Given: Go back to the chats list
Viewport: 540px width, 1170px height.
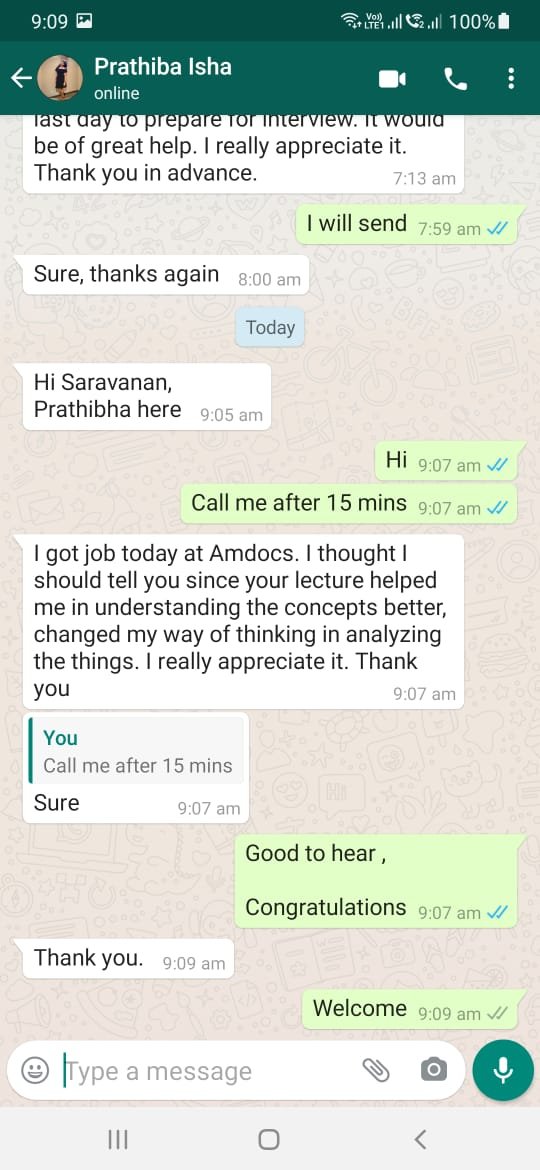Looking at the screenshot, I should point(21,78).
